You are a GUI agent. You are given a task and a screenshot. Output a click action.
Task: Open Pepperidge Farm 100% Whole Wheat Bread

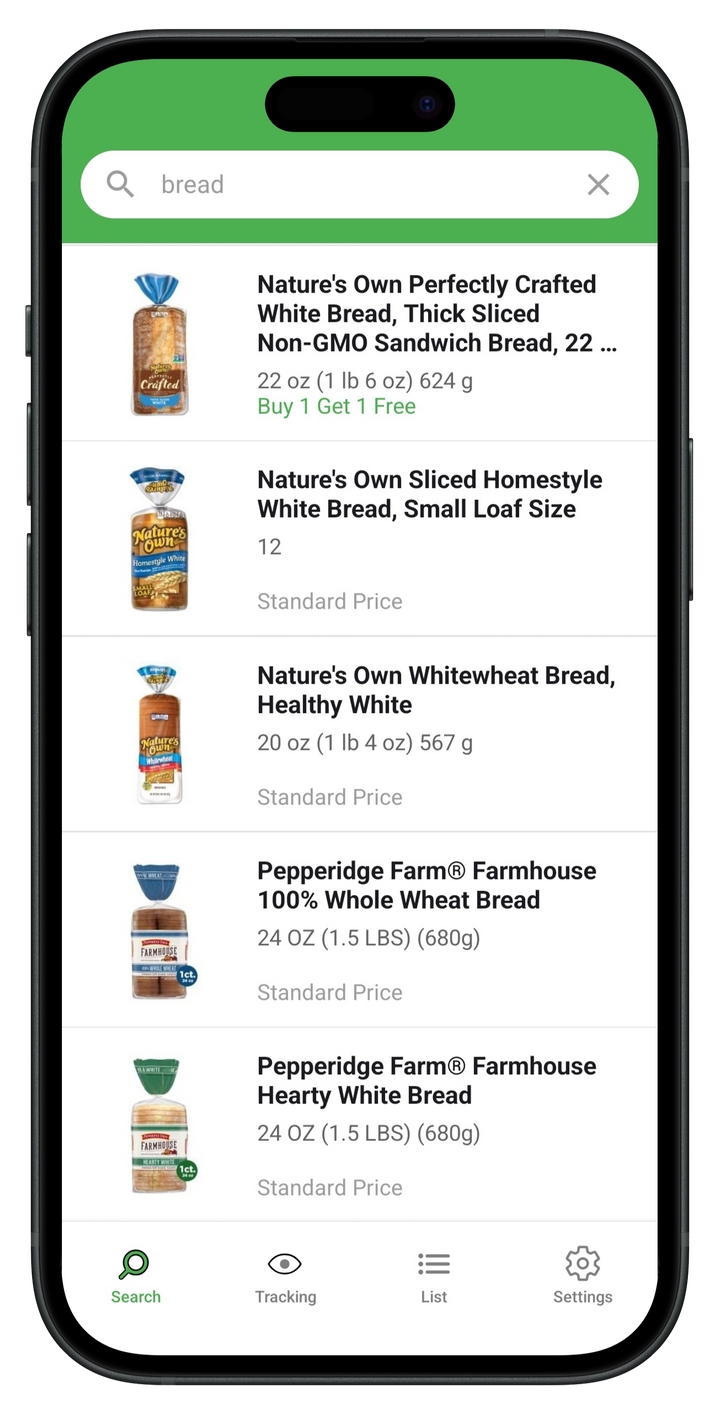[x=426, y=885]
